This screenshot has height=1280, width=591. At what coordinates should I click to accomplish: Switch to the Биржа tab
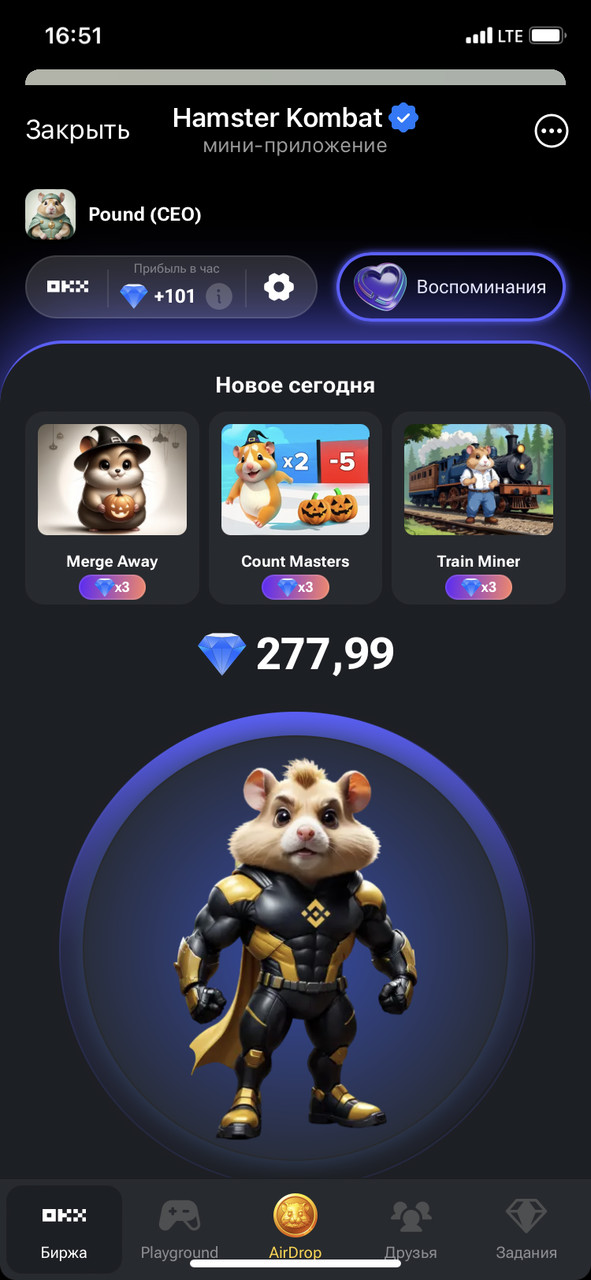coord(64,1230)
